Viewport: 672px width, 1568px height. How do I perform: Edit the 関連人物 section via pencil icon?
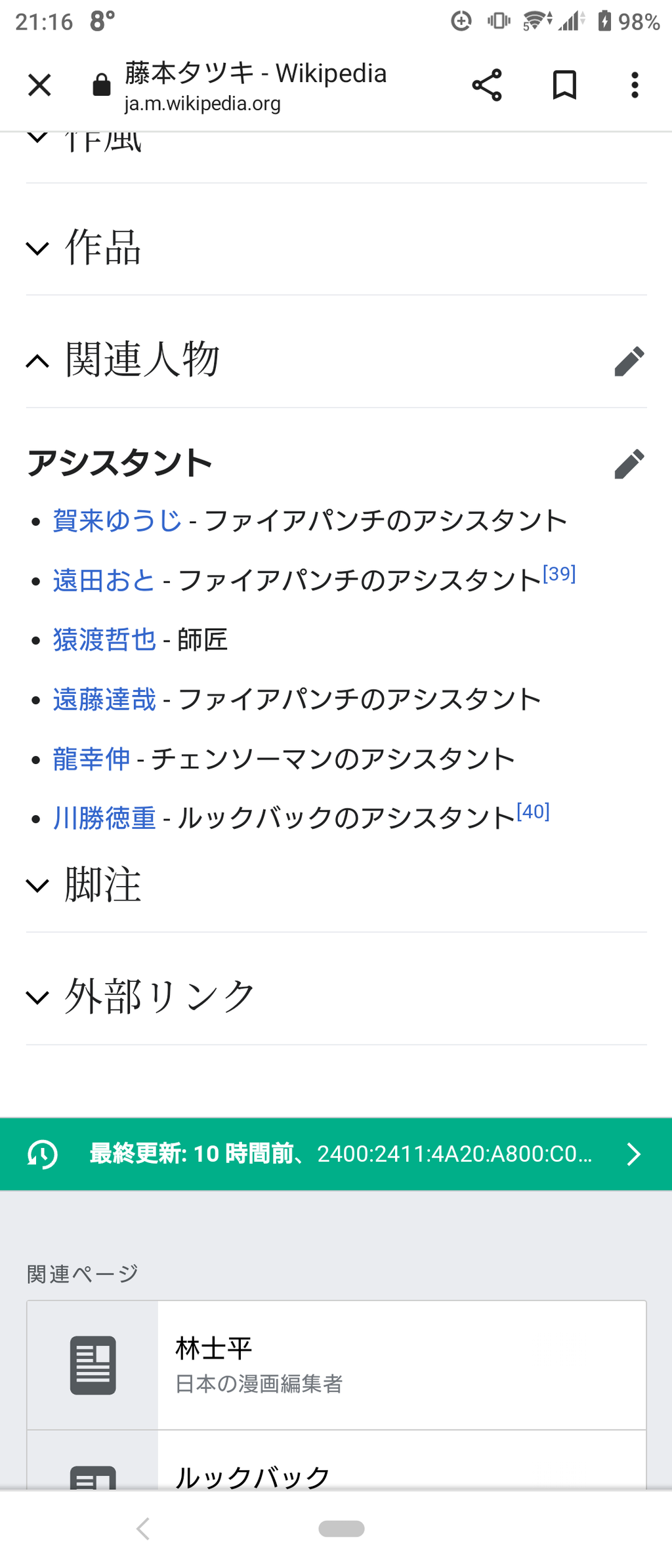[x=629, y=361]
